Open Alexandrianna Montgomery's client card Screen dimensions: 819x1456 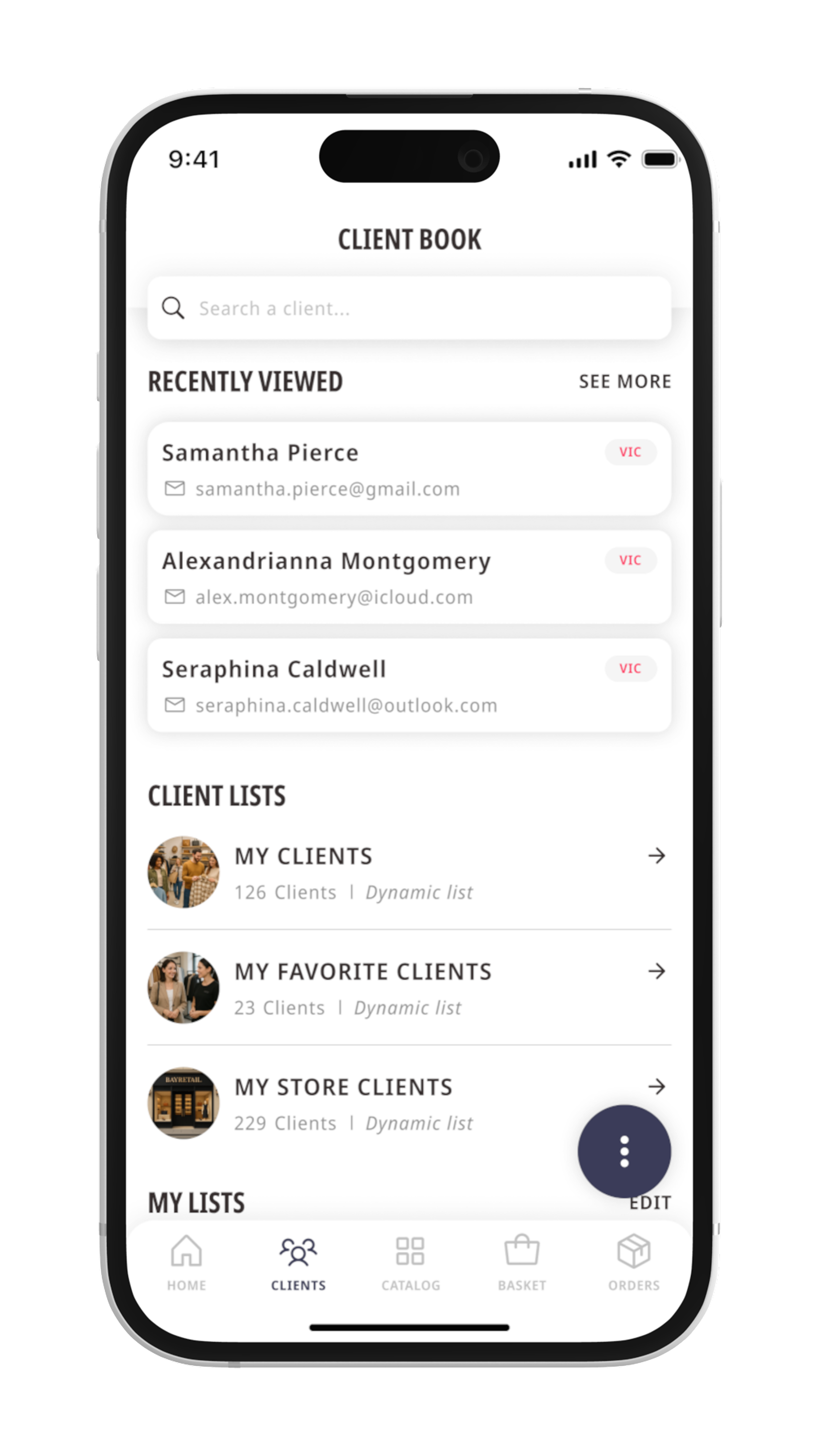coord(409,577)
